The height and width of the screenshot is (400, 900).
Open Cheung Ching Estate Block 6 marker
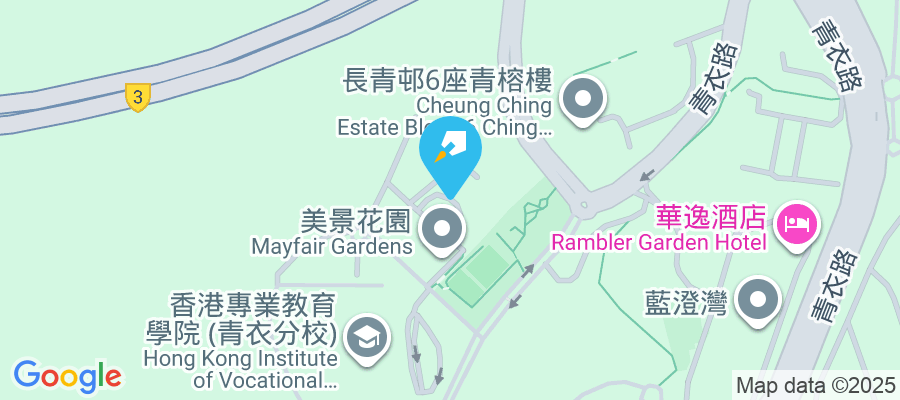(x=583, y=100)
